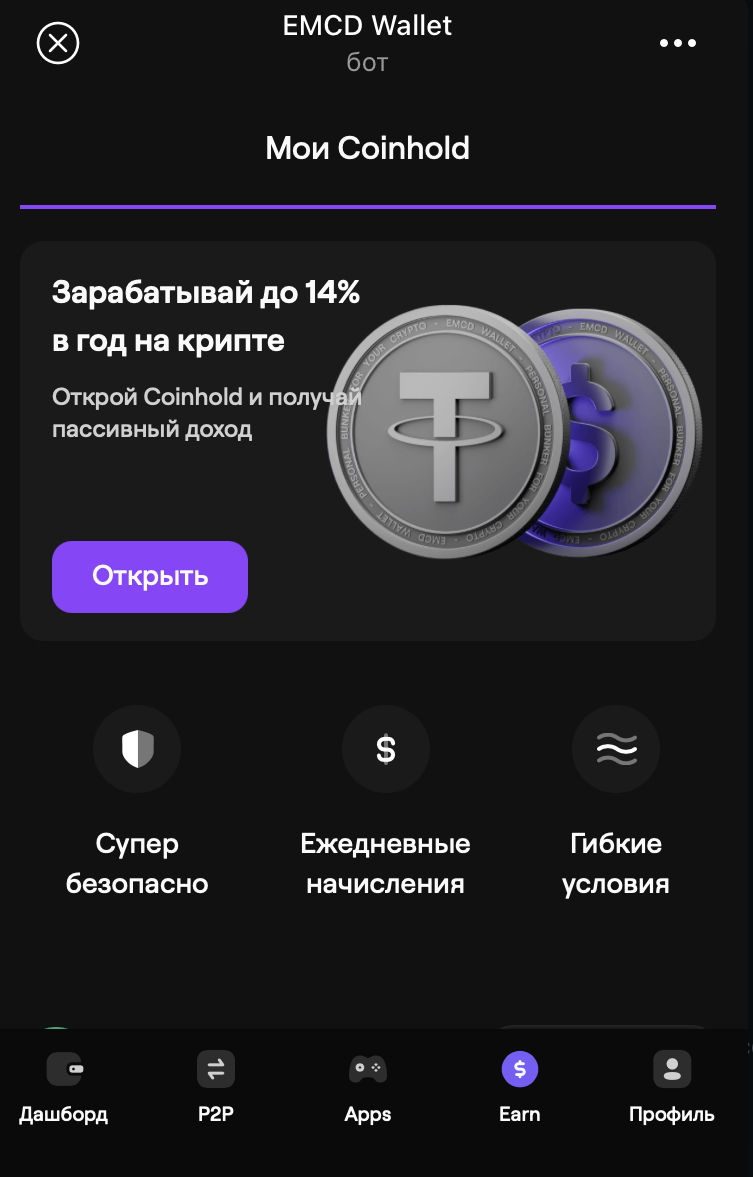Select the Earn dollar icon
Image resolution: width=753 pixels, height=1177 pixels.
[x=519, y=1069]
